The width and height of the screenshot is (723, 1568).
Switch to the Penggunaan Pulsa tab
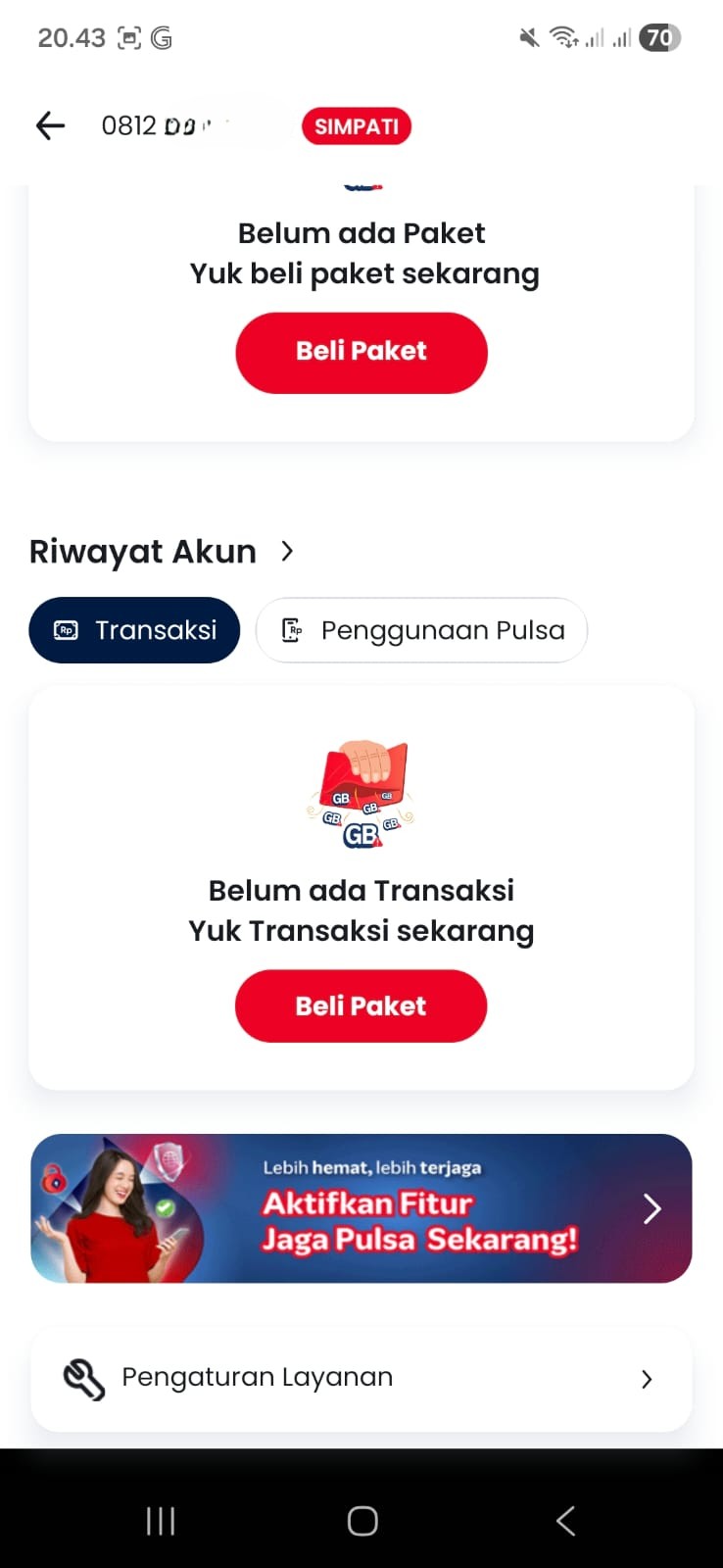pos(421,630)
